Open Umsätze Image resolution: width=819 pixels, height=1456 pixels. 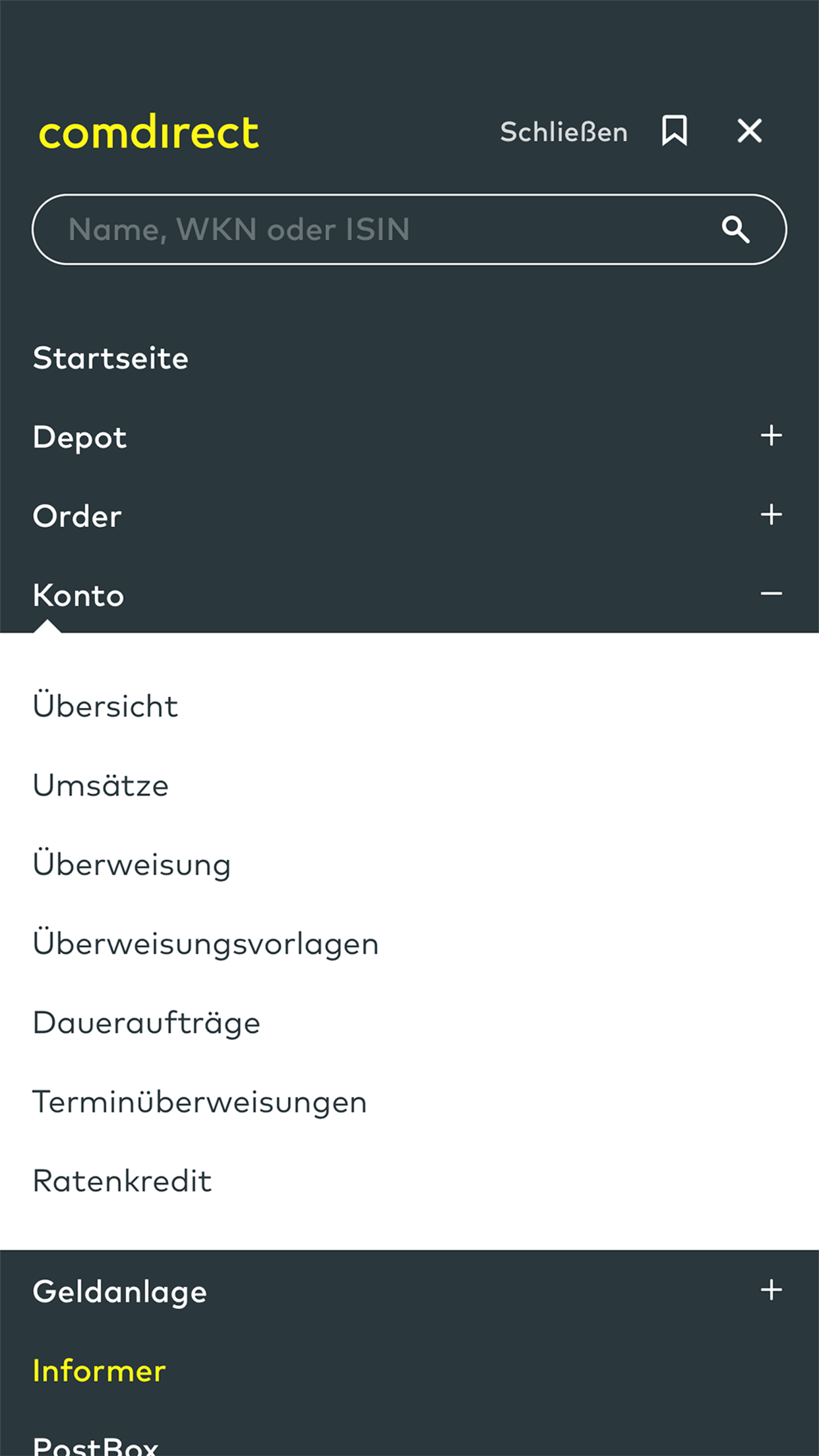pyautogui.click(x=101, y=785)
